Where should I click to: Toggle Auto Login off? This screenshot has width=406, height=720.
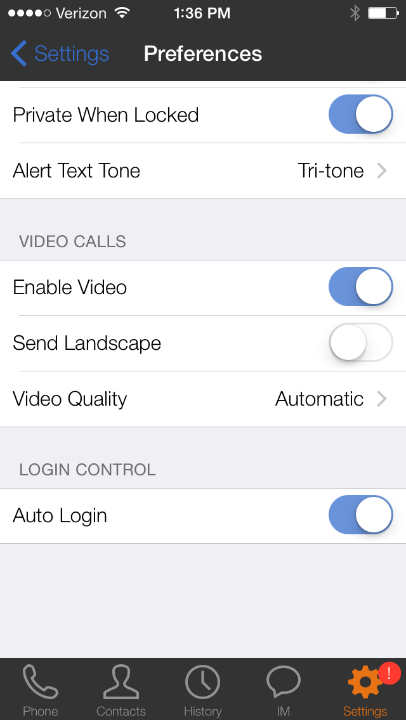(x=361, y=515)
